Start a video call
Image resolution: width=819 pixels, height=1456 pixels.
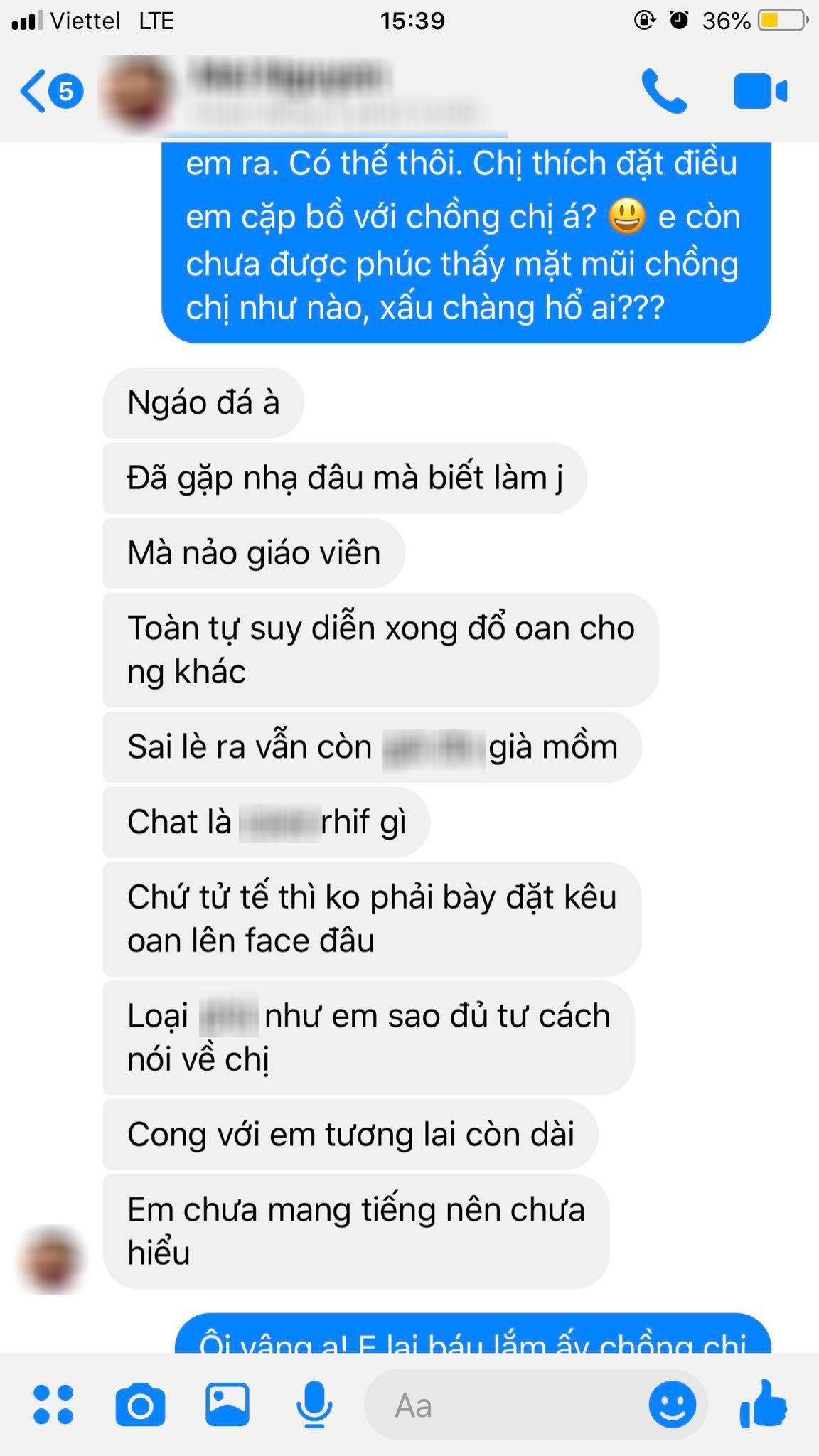tap(759, 91)
